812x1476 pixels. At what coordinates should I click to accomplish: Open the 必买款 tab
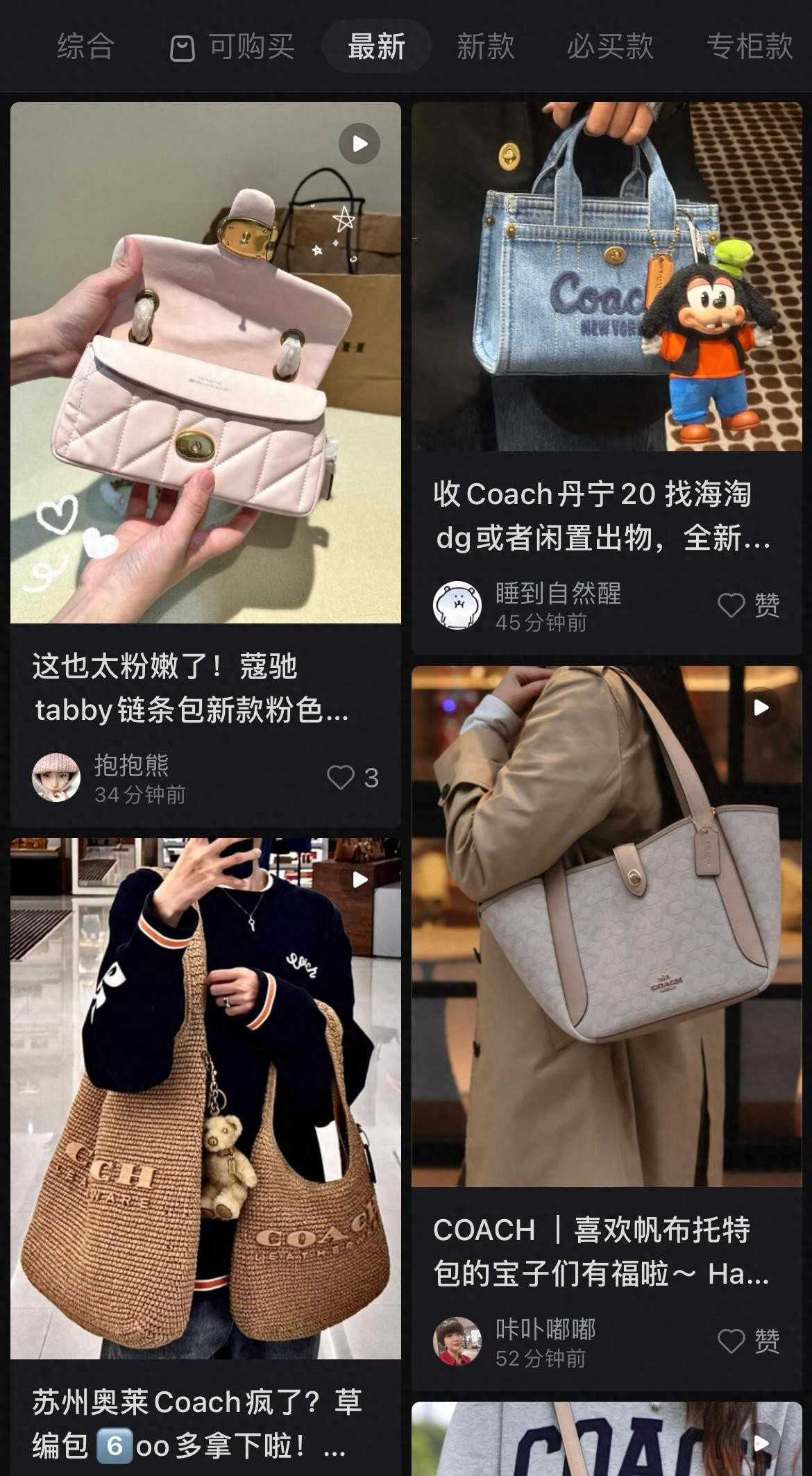pyautogui.click(x=609, y=47)
